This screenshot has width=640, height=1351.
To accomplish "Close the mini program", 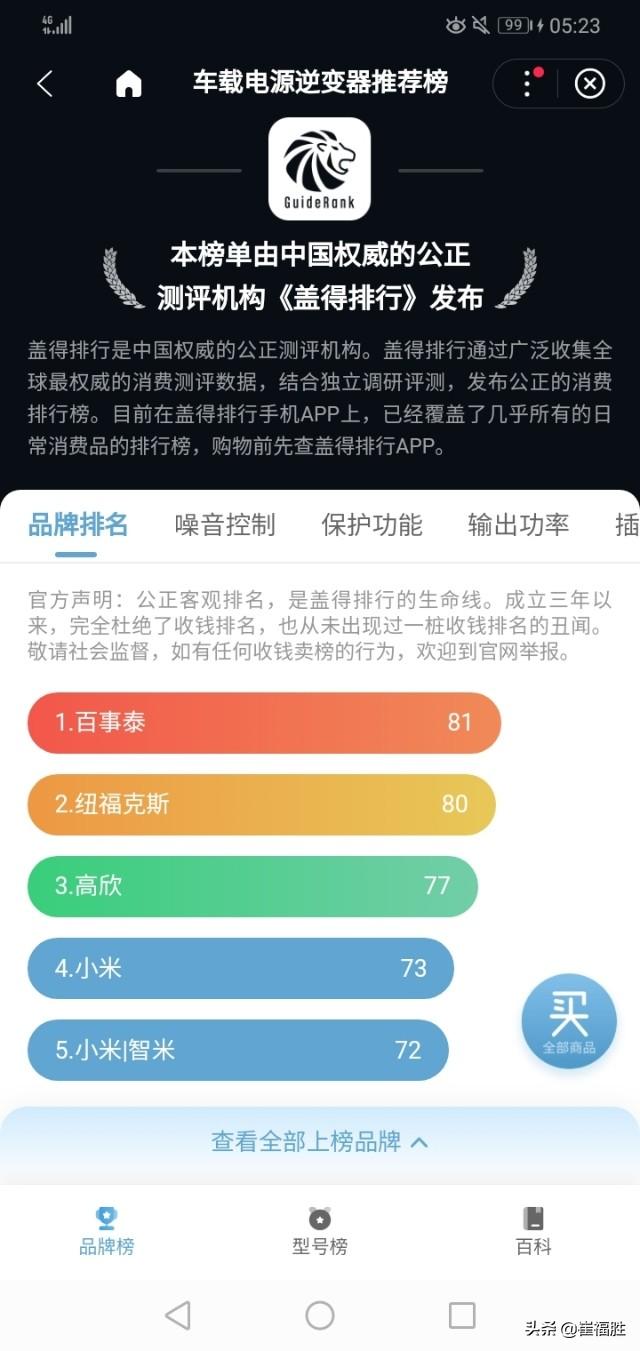I will click(x=590, y=84).
